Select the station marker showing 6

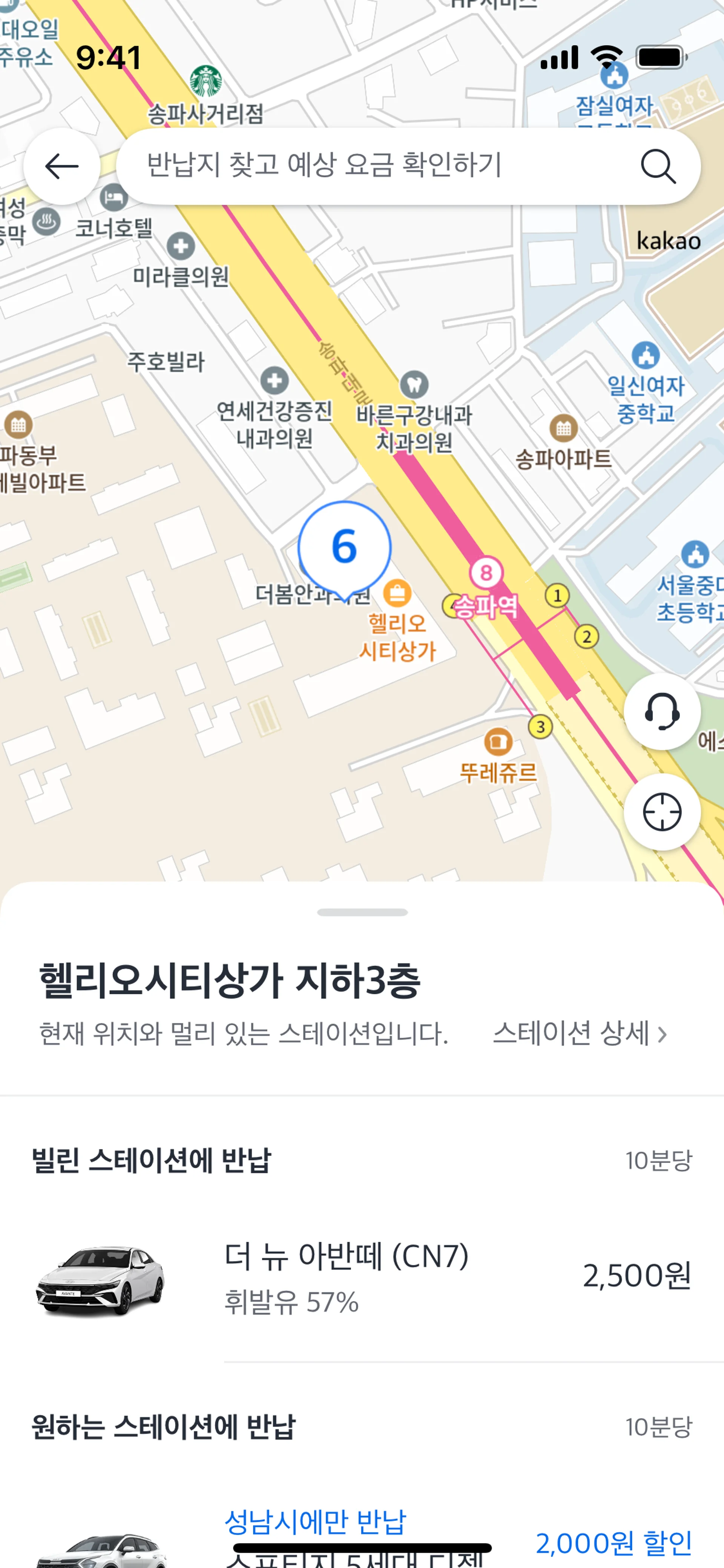click(344, 547)
